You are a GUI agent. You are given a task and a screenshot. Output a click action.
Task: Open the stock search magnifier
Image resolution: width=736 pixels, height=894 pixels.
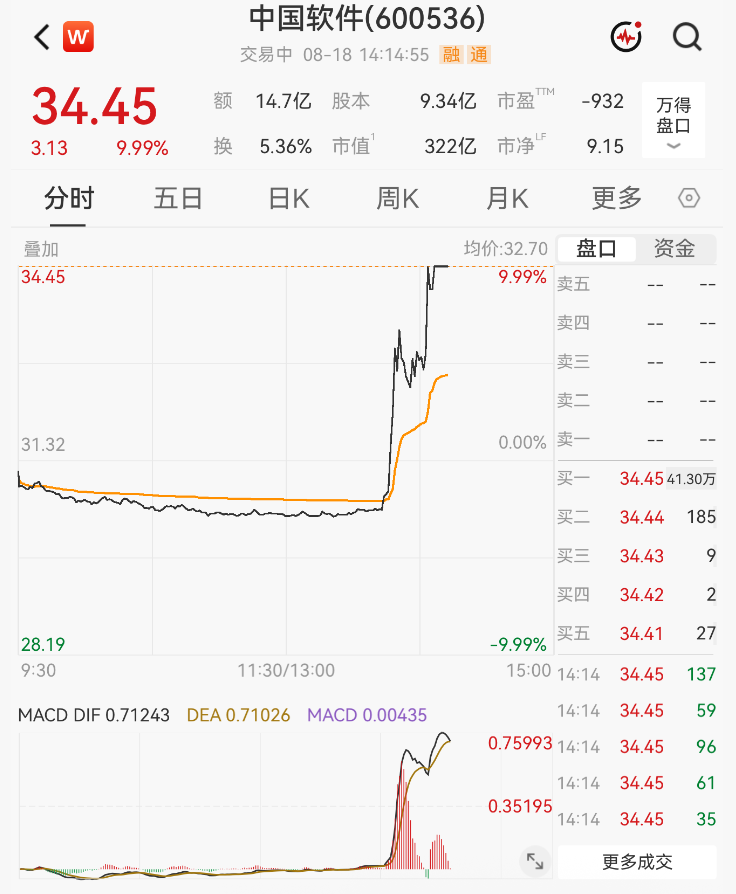pos(687,38)
